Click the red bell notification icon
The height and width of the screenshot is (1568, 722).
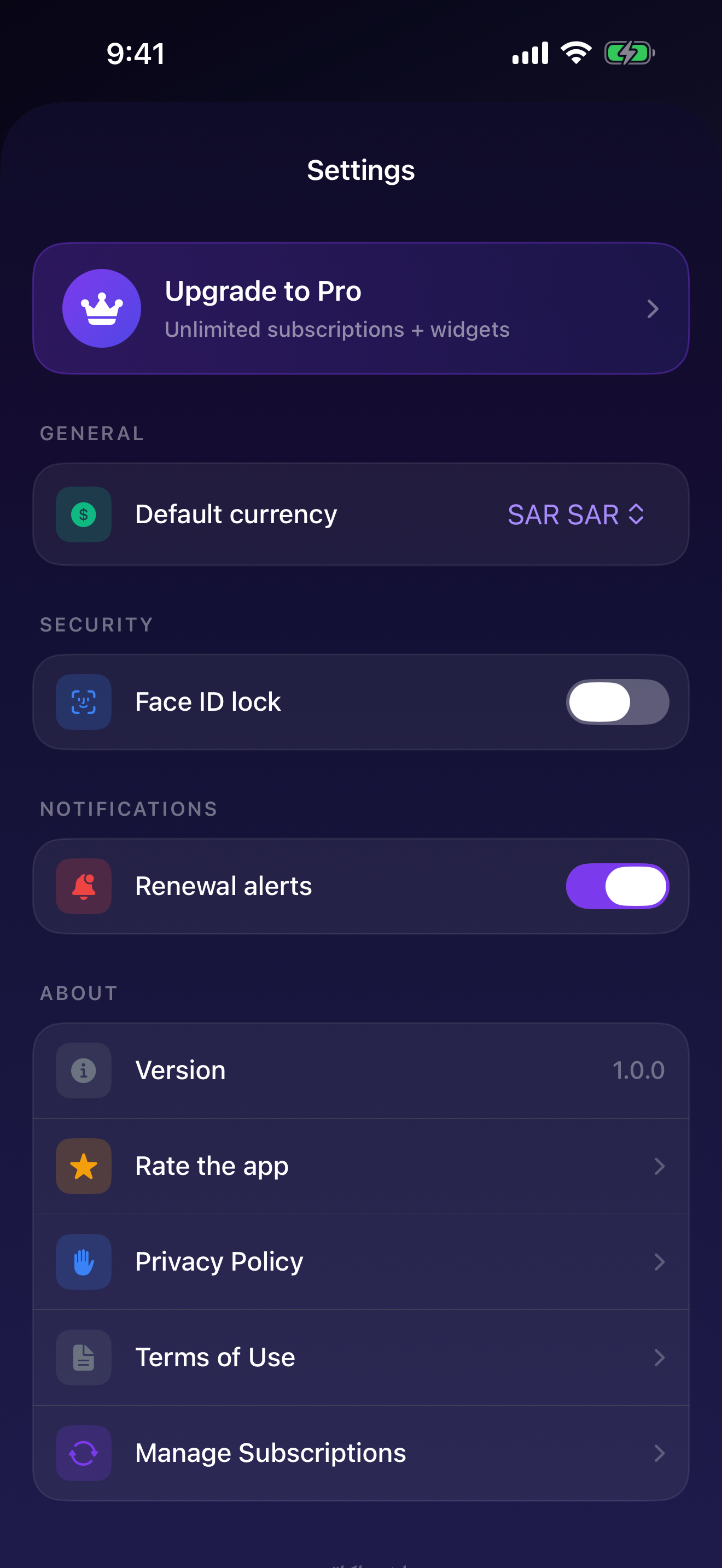coord(83,886)
